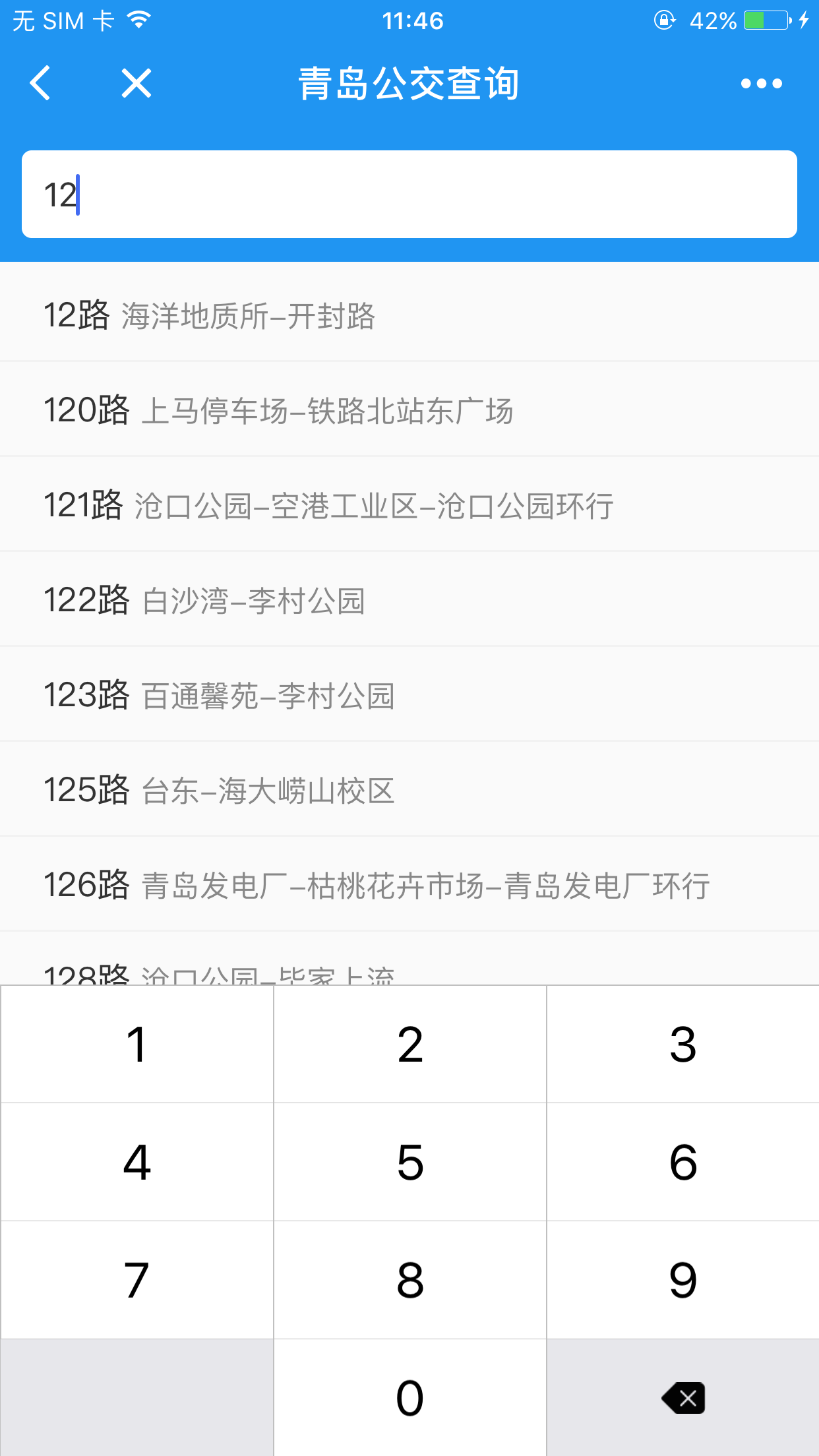Screen dimensions: 819x1456
Task: Type digit 0 on the keypad
Action: pos(409,1397)
